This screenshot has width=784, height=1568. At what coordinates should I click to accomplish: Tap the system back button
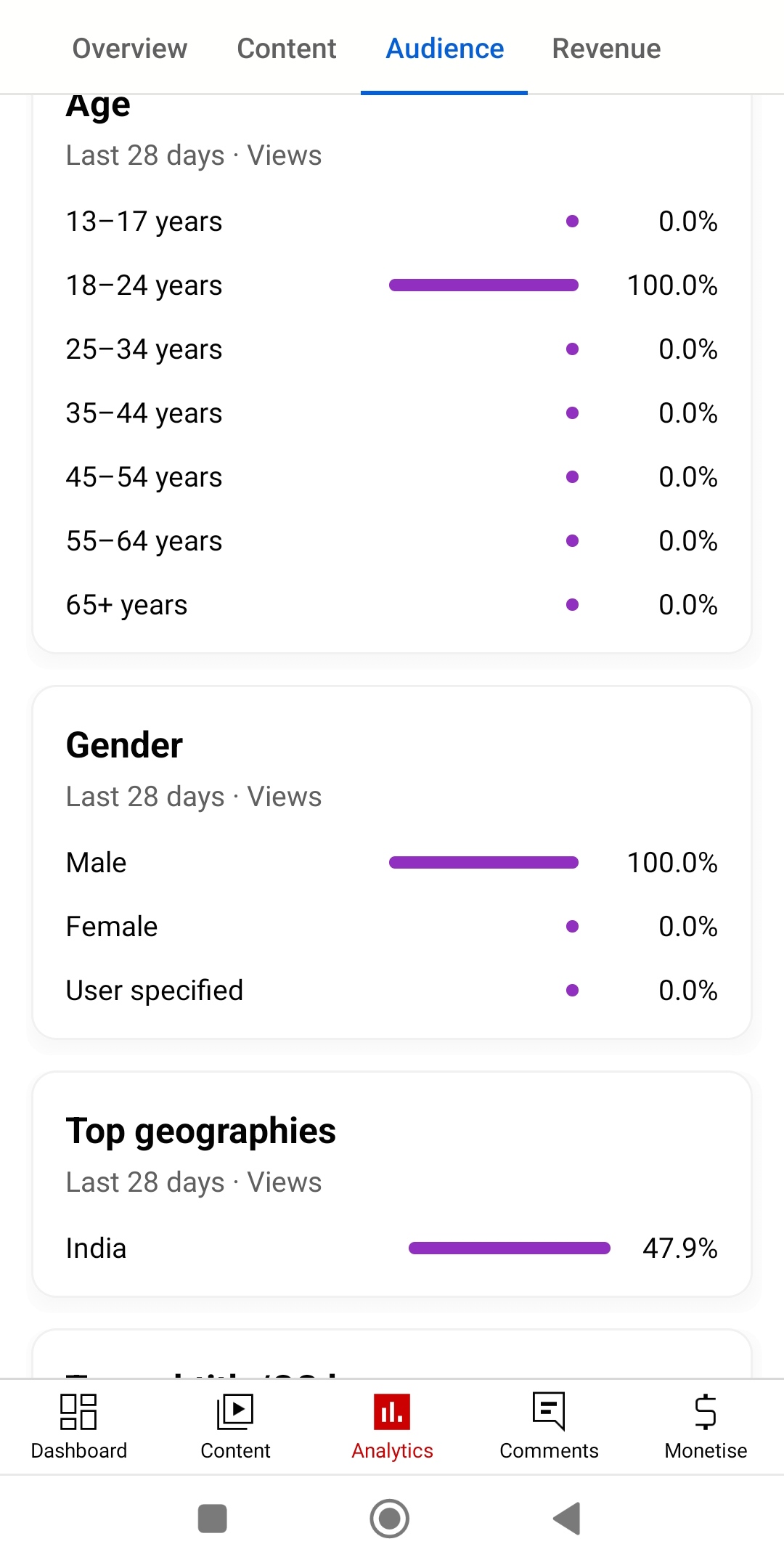[x=567, y=1518]
